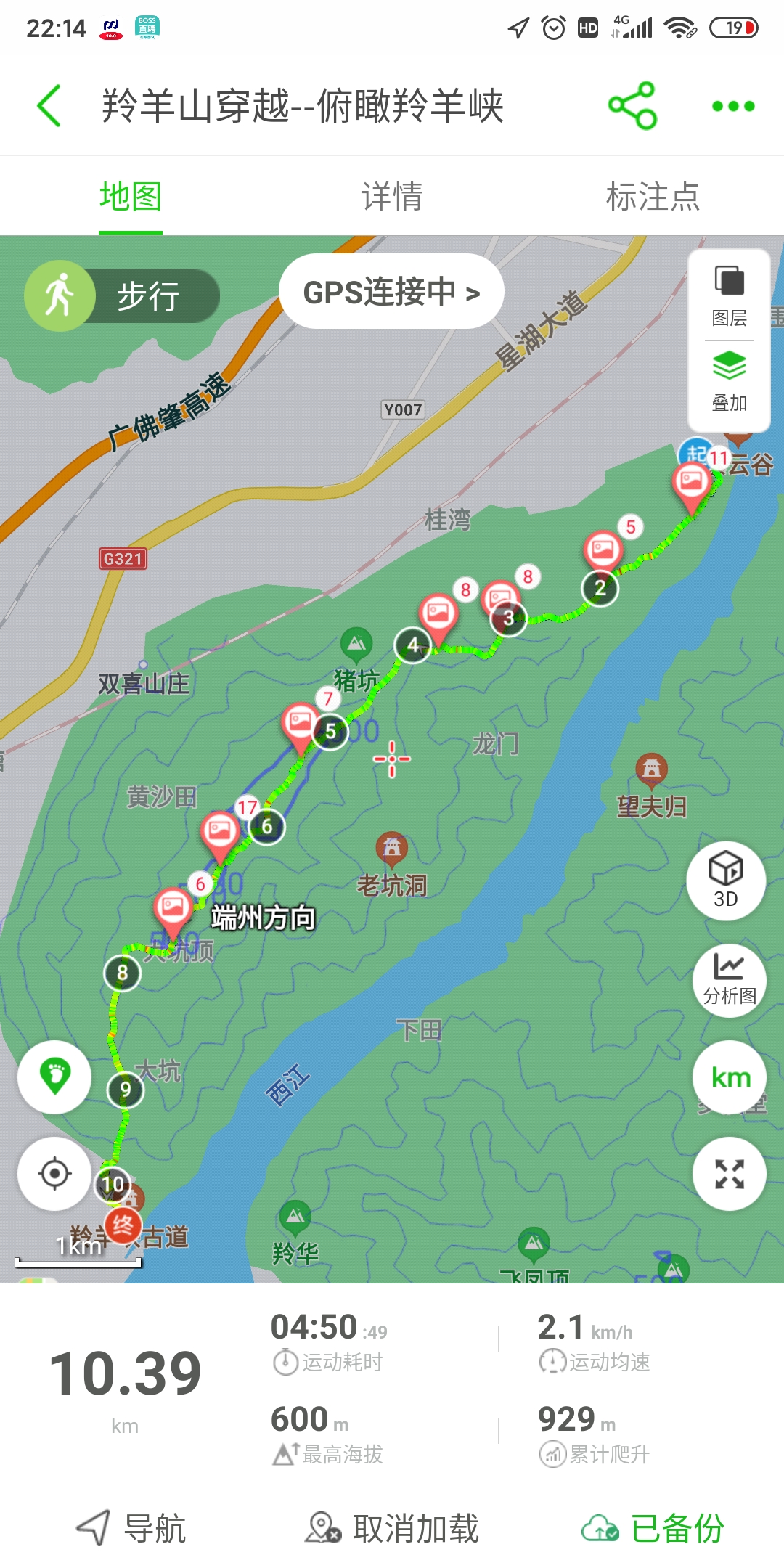The height and width of the screenshot is (1568, 784).
Task: Share this hiking track
Action: (632, 106)
